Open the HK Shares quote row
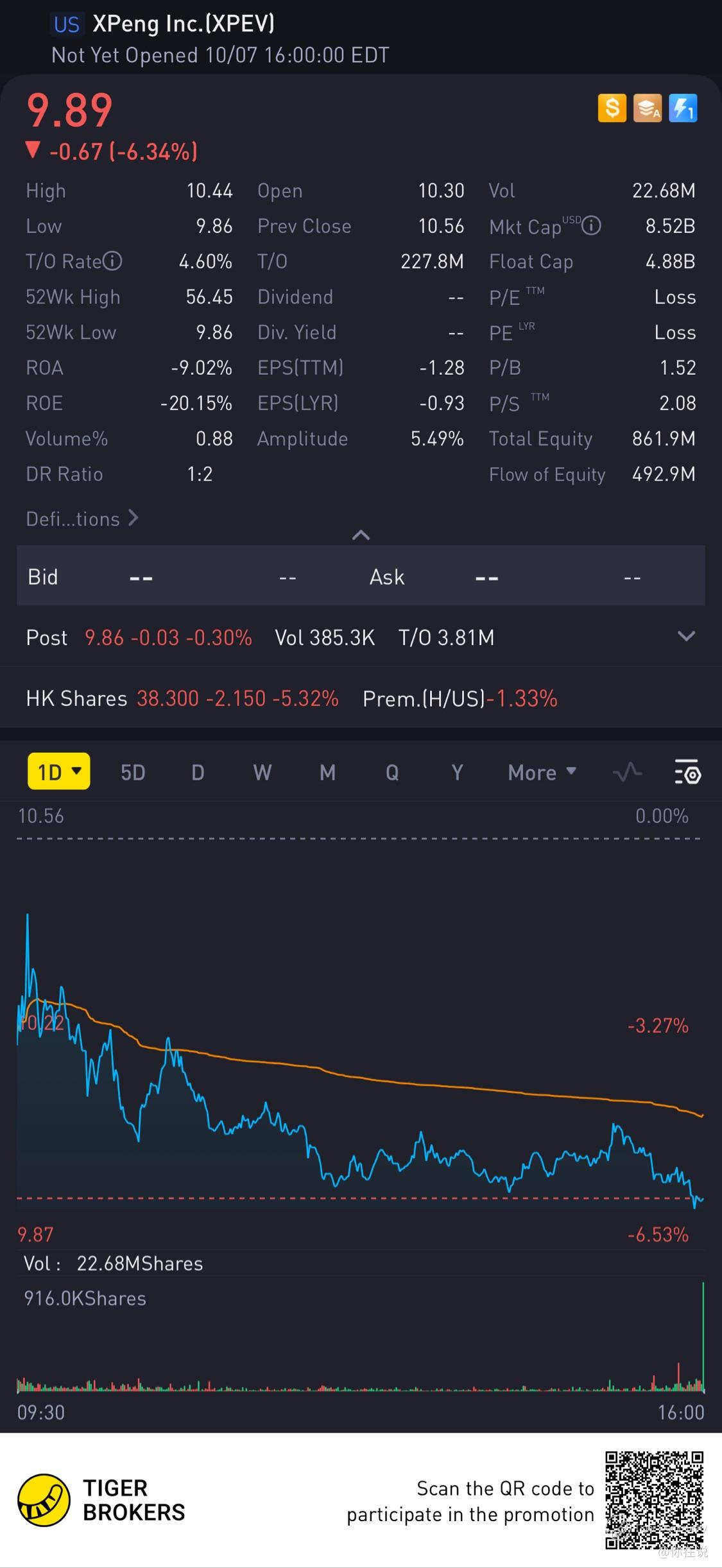This screenshot has height=1568, width=722. (x=292, y=698)
